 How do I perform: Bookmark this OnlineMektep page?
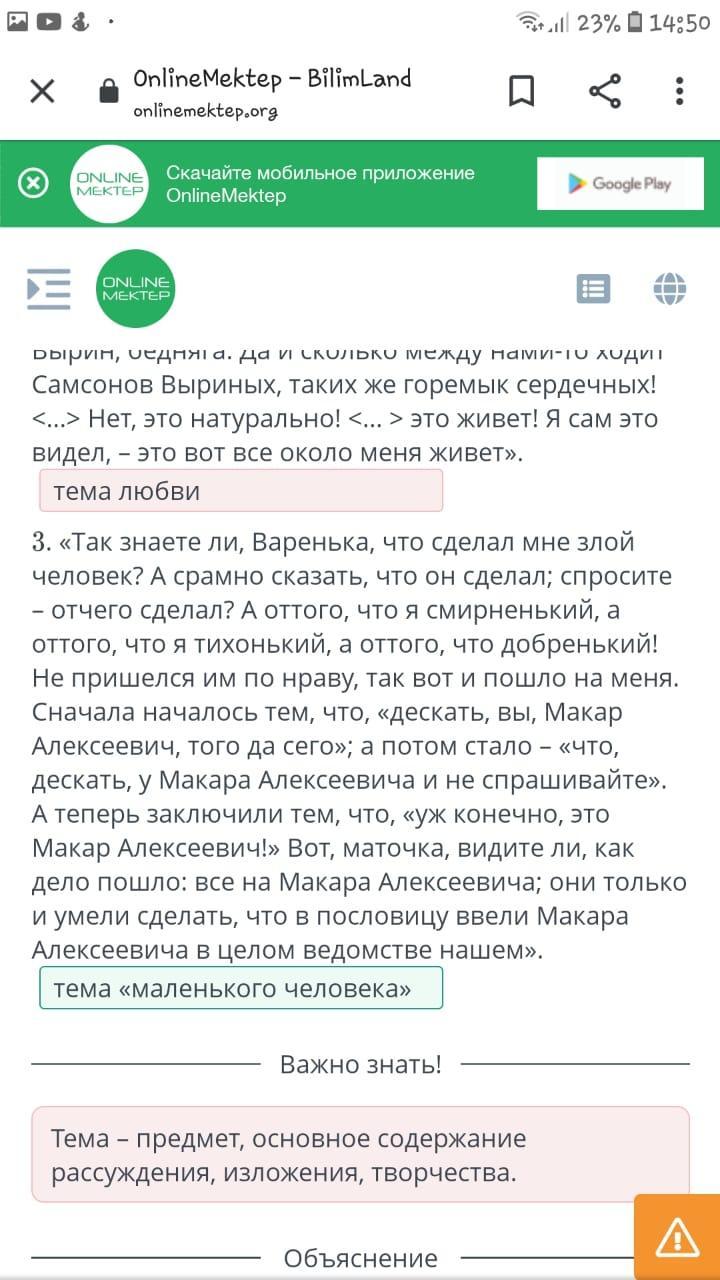pos(521,92)
